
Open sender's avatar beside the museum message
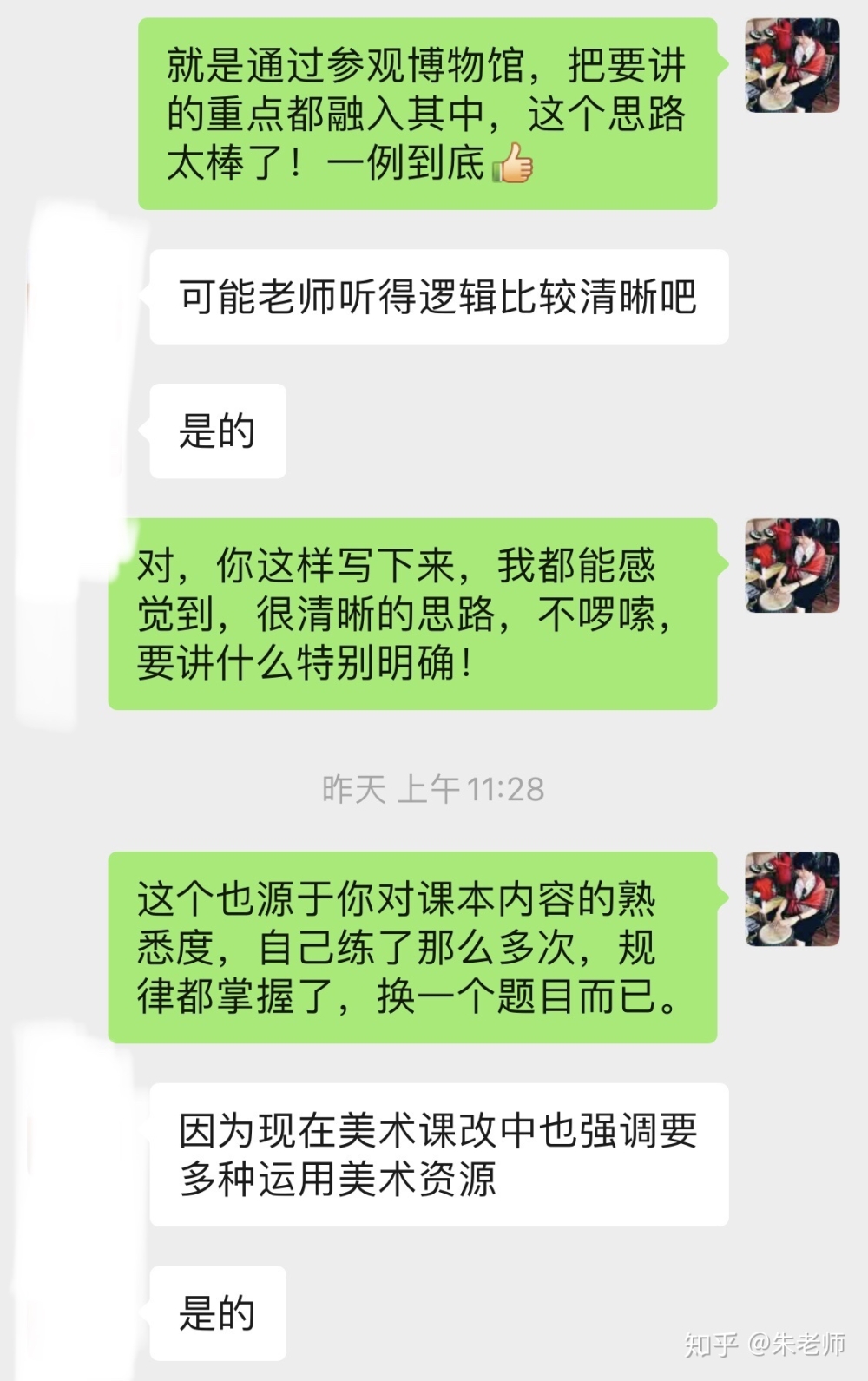pos(792,66)
